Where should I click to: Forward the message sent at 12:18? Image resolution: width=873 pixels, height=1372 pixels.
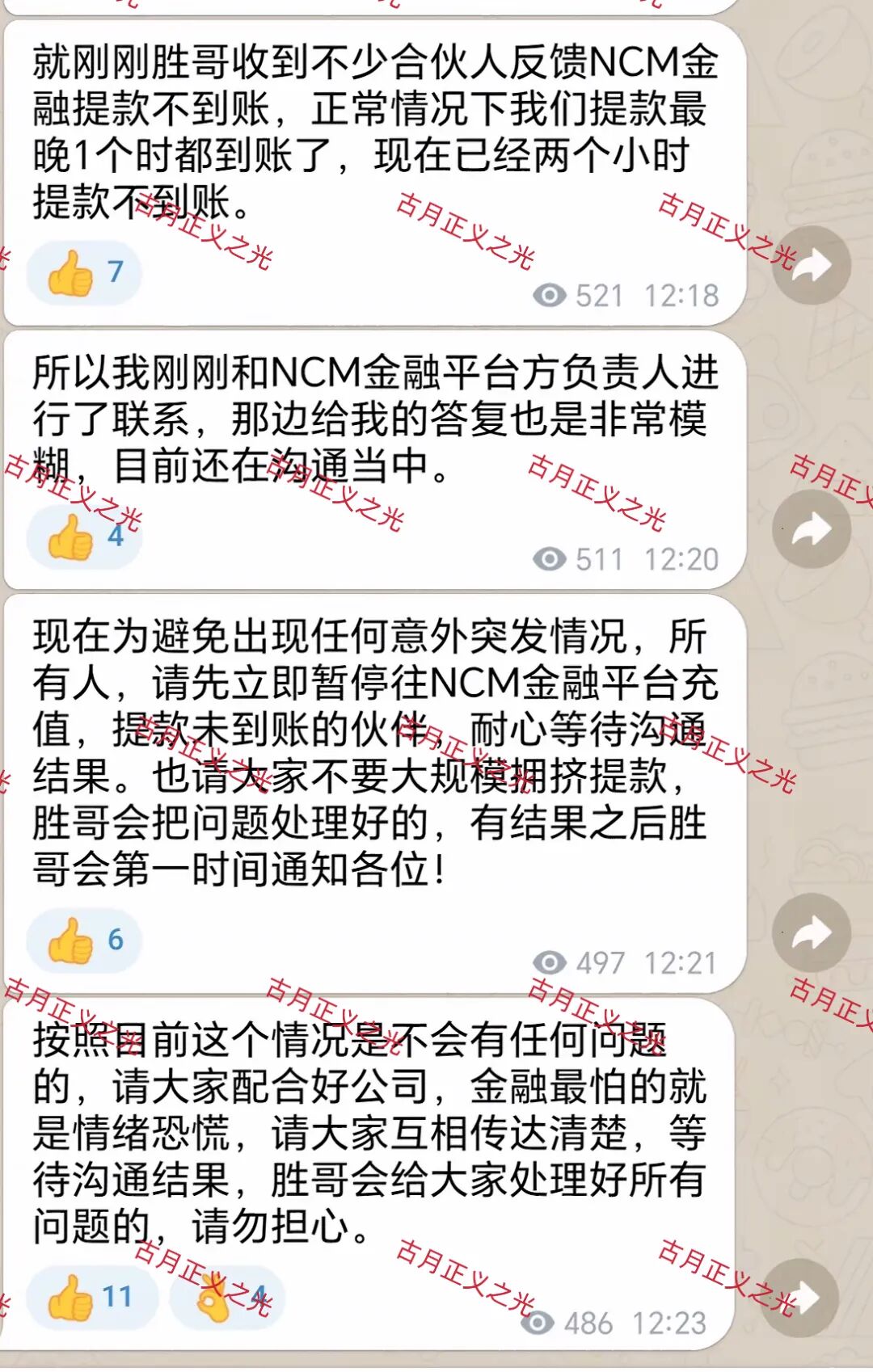click(x=811, y=265)
